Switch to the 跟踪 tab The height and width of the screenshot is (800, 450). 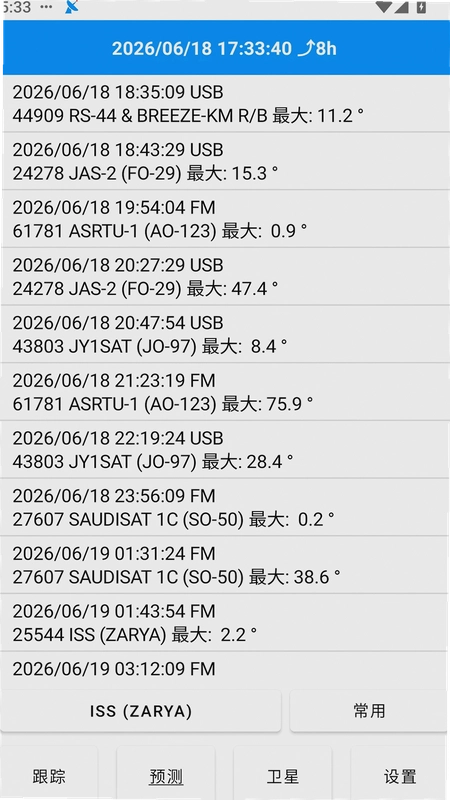click(x=49, y=777)
